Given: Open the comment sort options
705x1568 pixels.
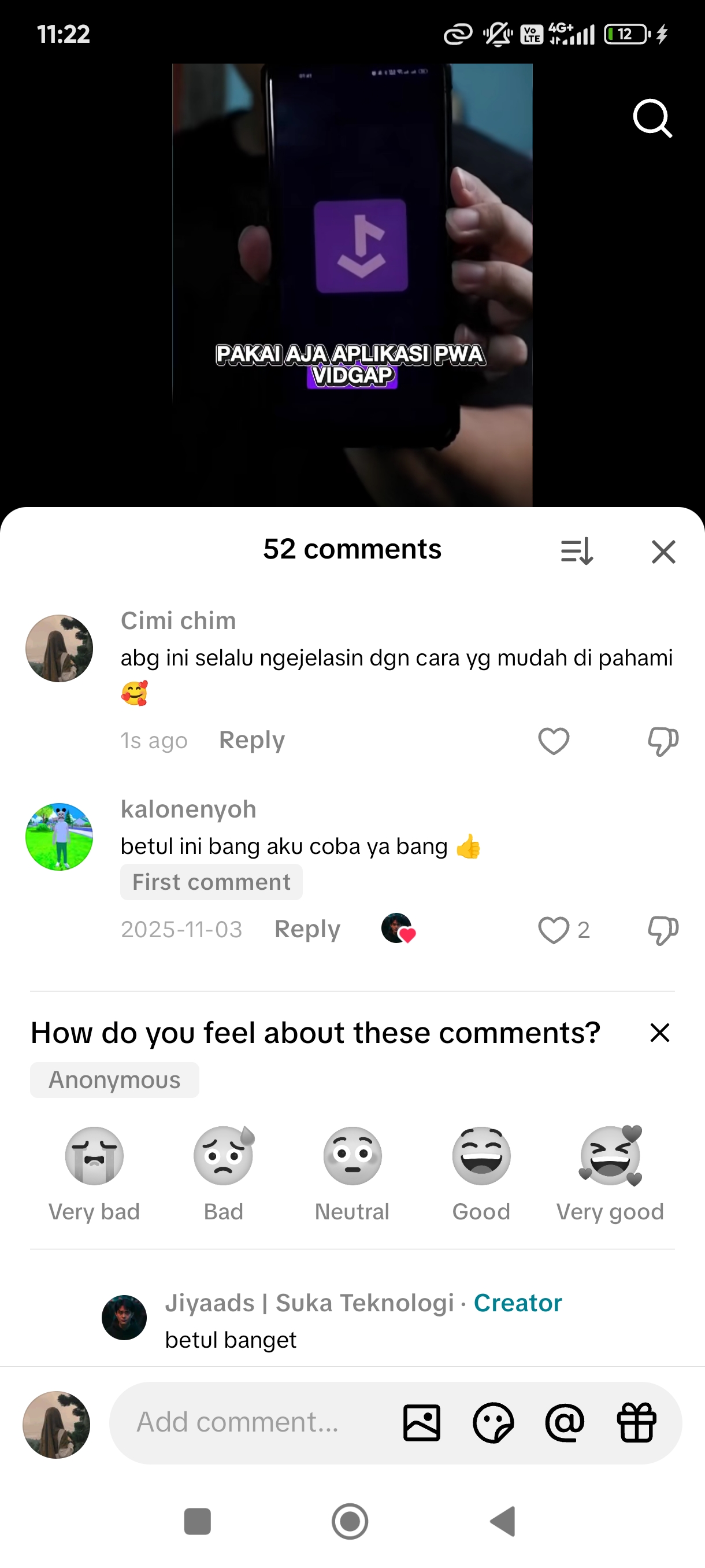Looking at the screenshot, I should point(577,552).
